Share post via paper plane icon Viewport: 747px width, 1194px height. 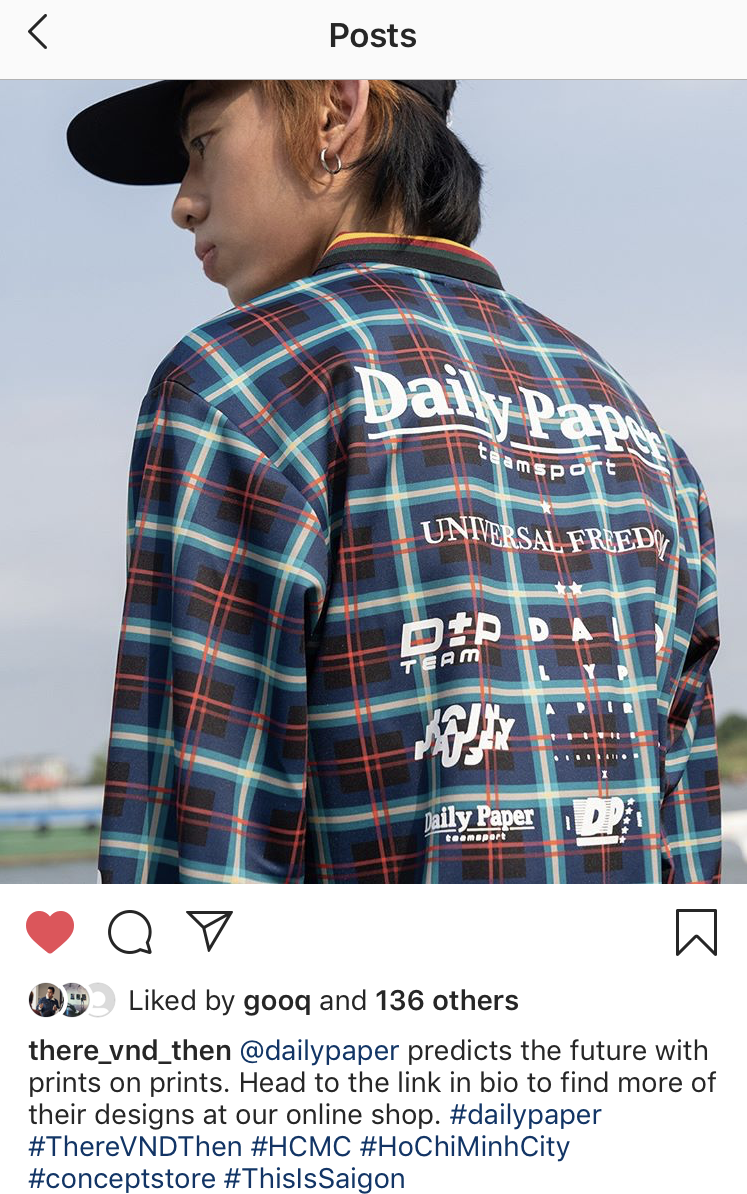click(210, 930)
